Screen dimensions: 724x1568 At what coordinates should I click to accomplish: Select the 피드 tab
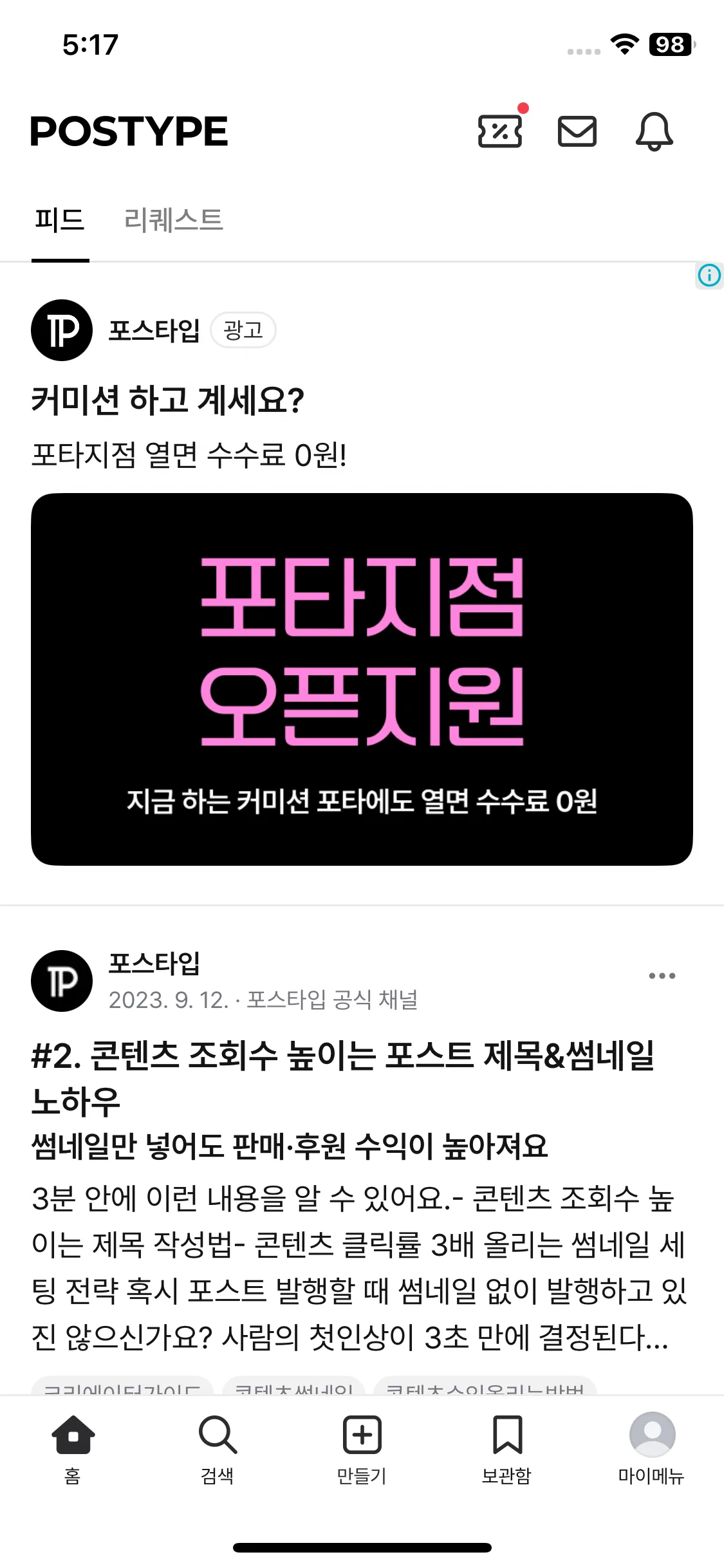[x=60, y=220]
